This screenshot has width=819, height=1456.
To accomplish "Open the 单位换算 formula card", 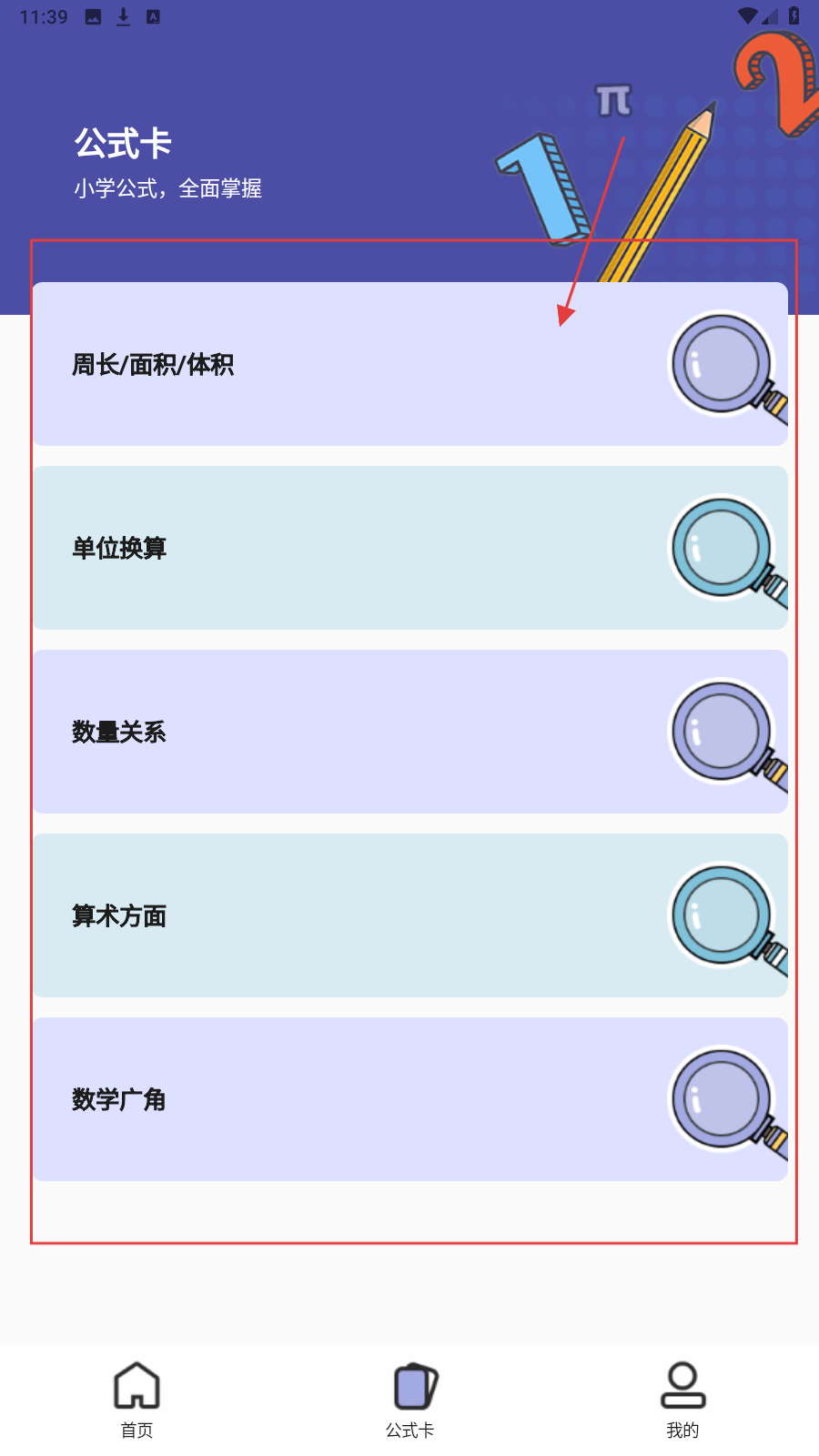I will pyautogui.click(x=409, y=548).
